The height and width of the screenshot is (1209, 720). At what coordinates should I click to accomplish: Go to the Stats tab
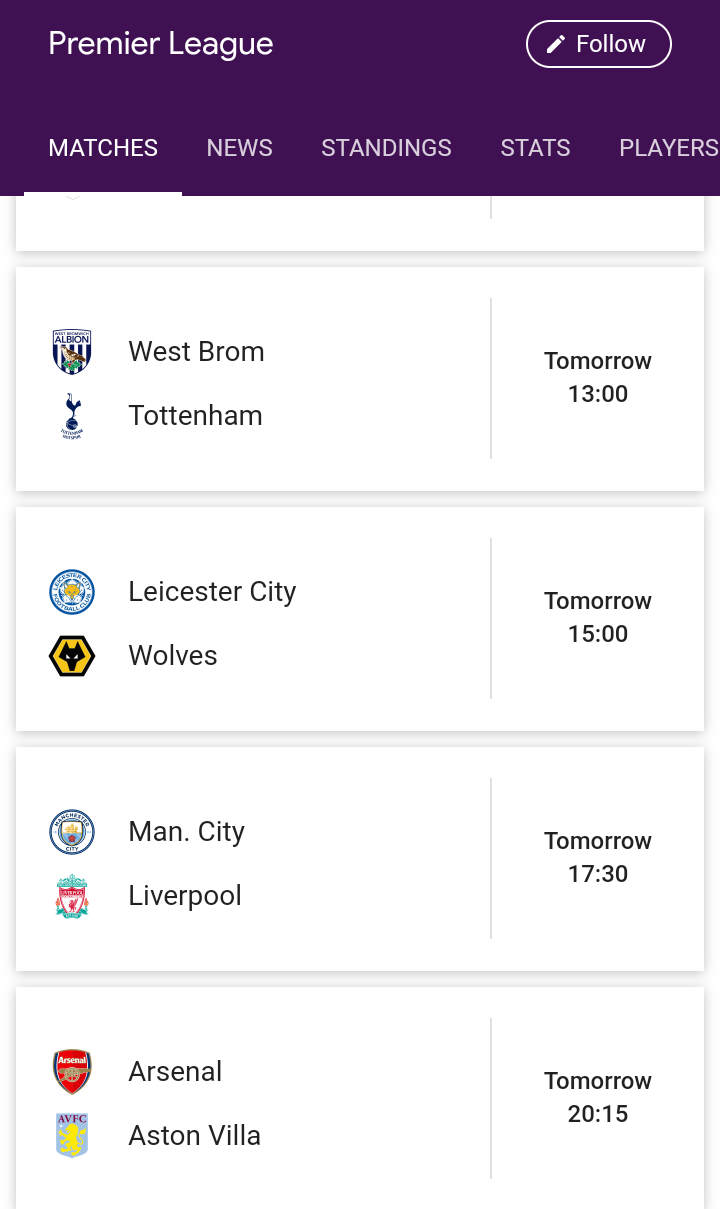[535, 148]
